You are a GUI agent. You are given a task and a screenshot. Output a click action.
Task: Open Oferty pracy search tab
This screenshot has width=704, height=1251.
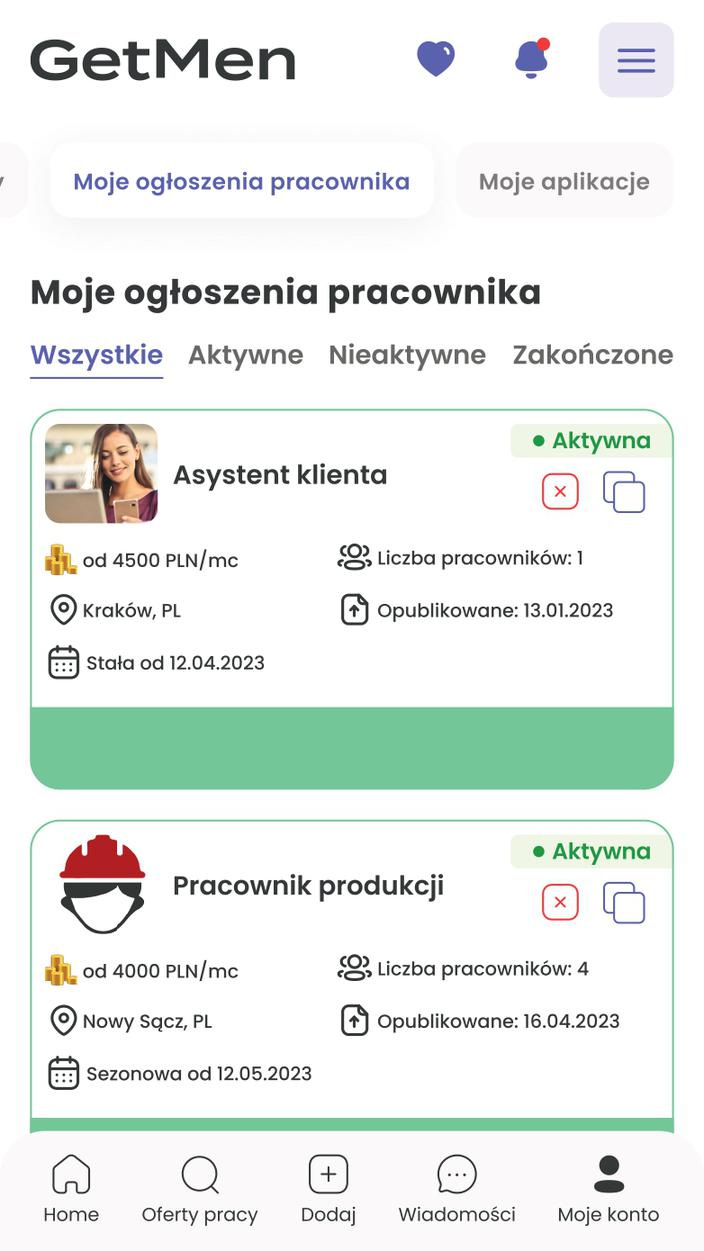(x=200, y=1190)
